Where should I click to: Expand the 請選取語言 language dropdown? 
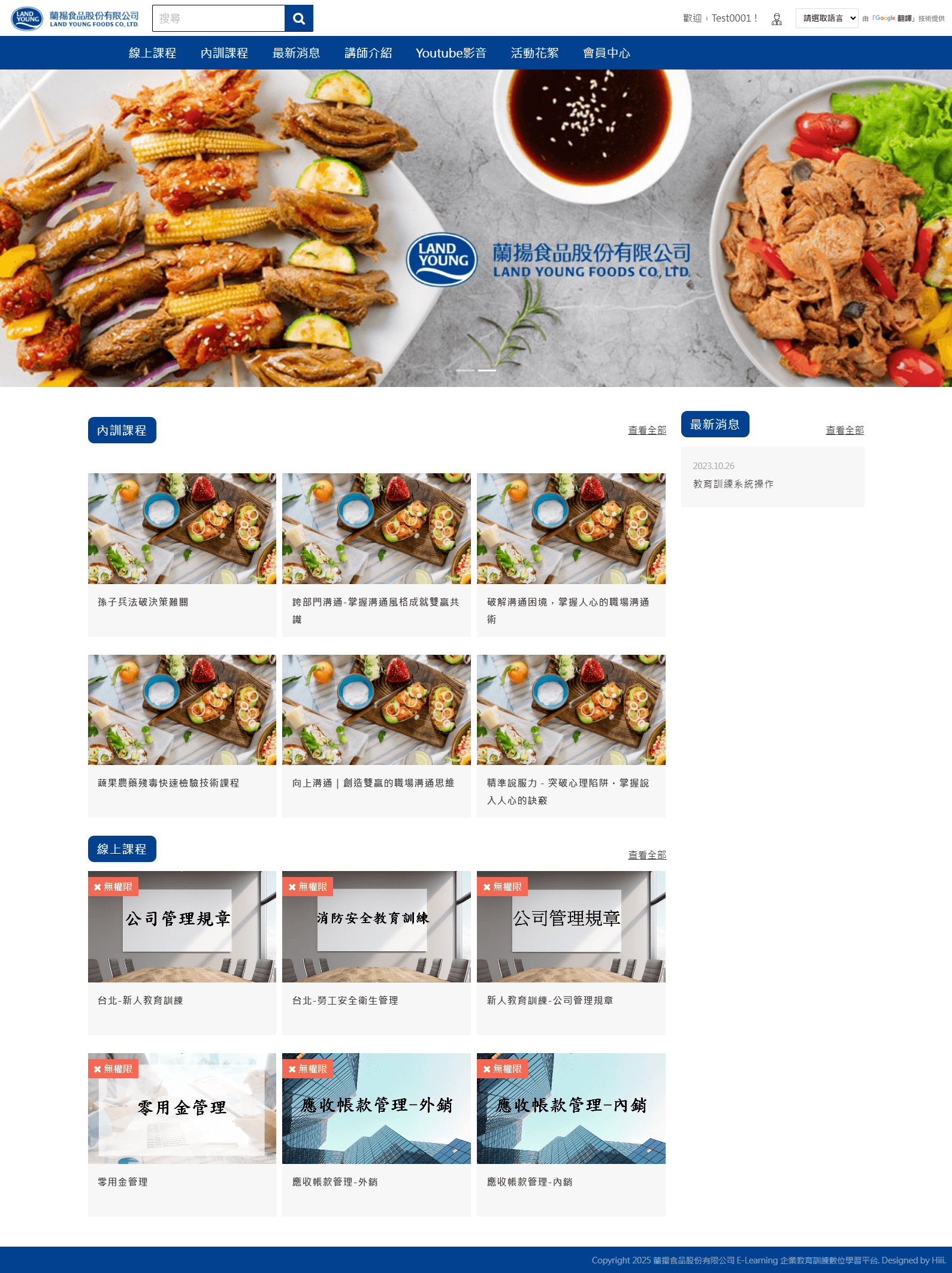click(x=826, y=19)
